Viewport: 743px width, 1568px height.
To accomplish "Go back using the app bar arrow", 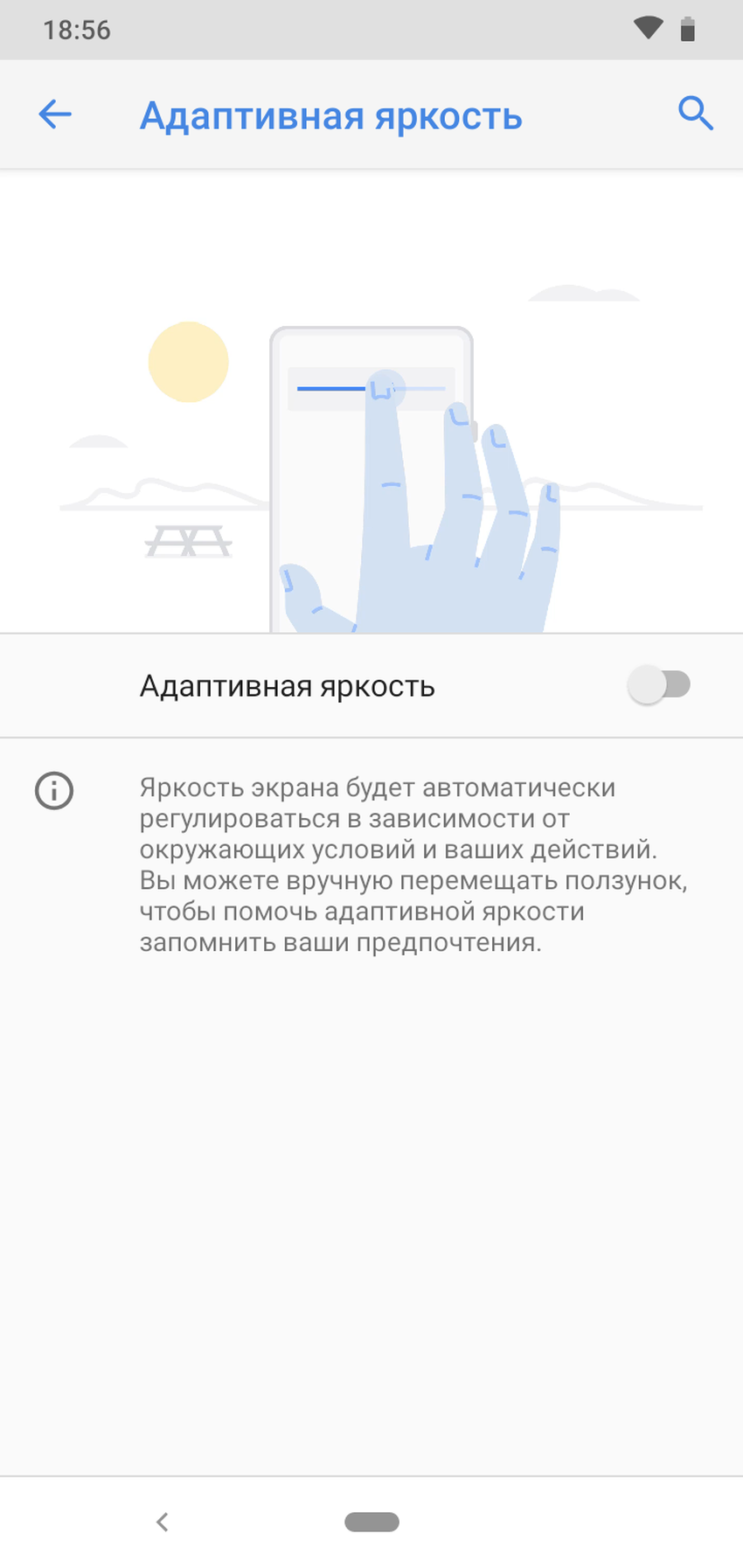I will [55, 114].
